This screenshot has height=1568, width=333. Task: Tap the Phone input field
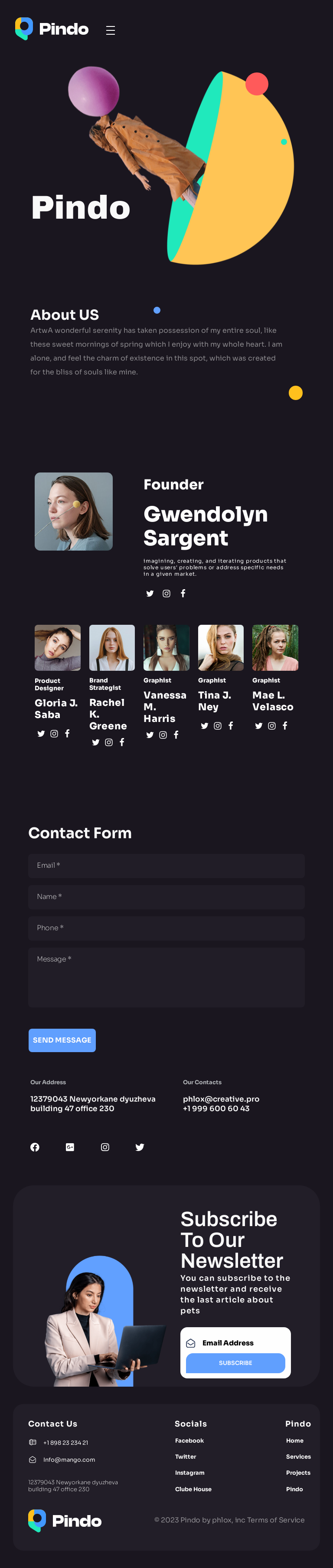166,928
